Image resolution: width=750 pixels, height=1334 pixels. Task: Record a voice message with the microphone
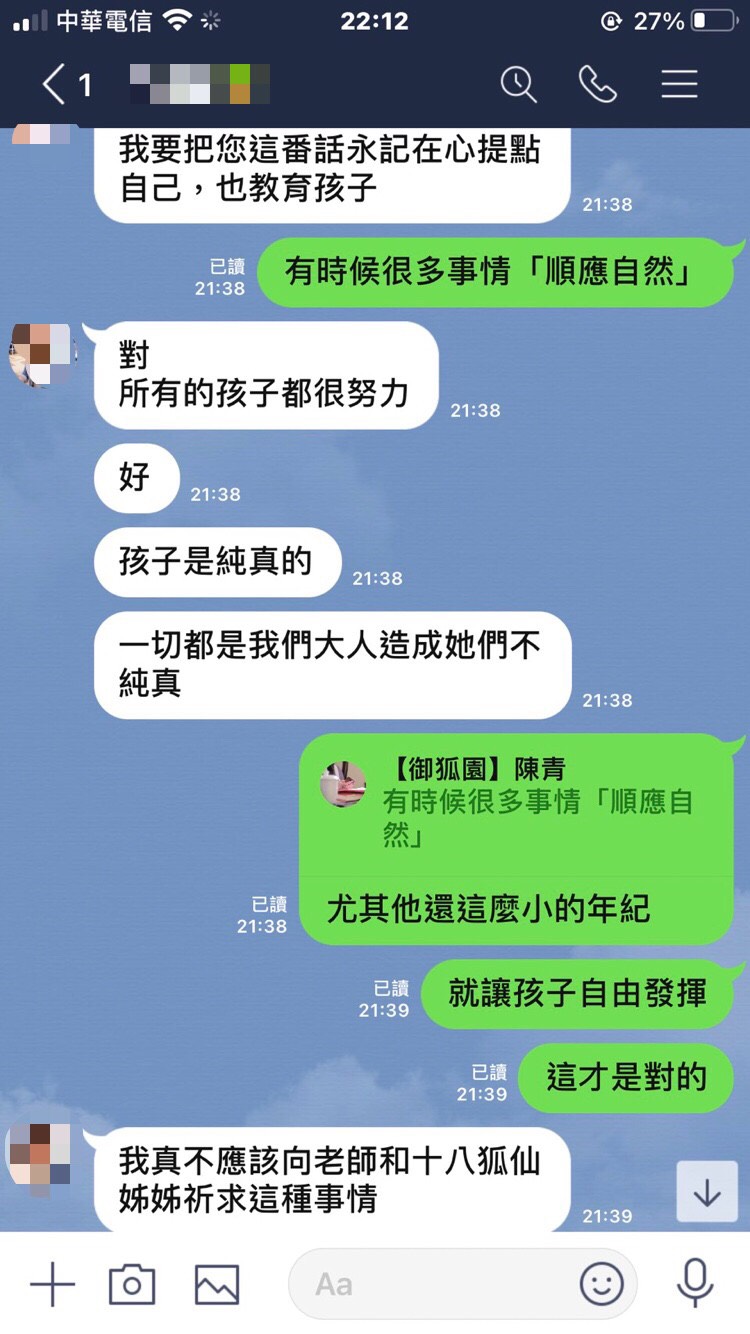click(x=694, y=1284)
